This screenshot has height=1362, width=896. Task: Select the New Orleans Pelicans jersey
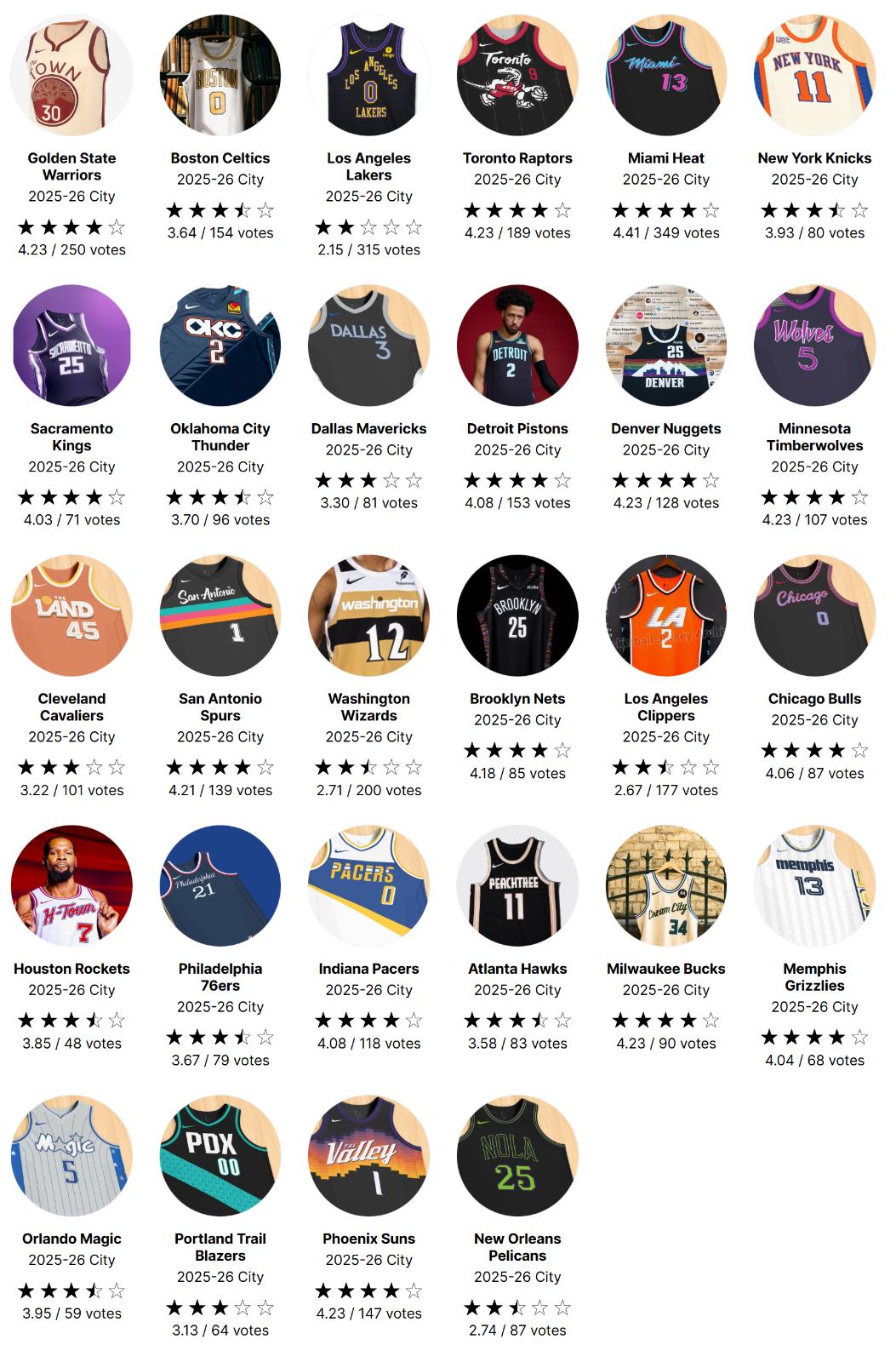(x=517, y=1156)
